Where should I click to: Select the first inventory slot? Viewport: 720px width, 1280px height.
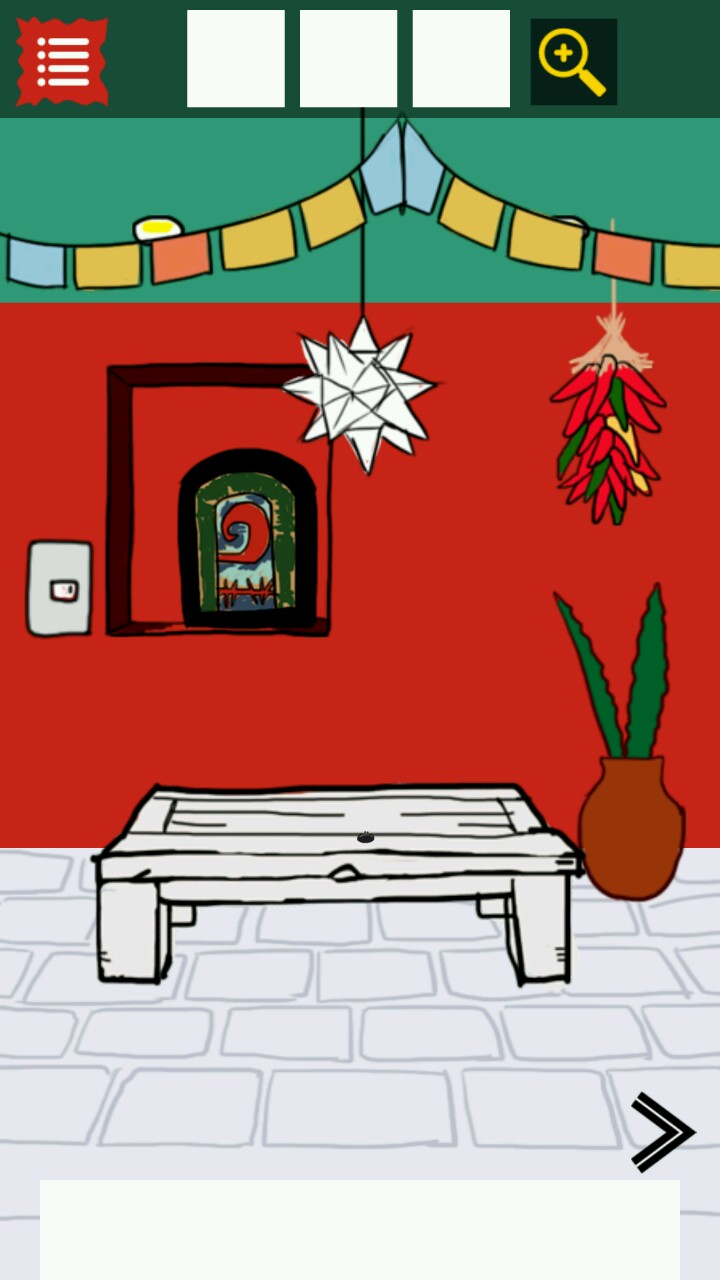click(236, 59)
